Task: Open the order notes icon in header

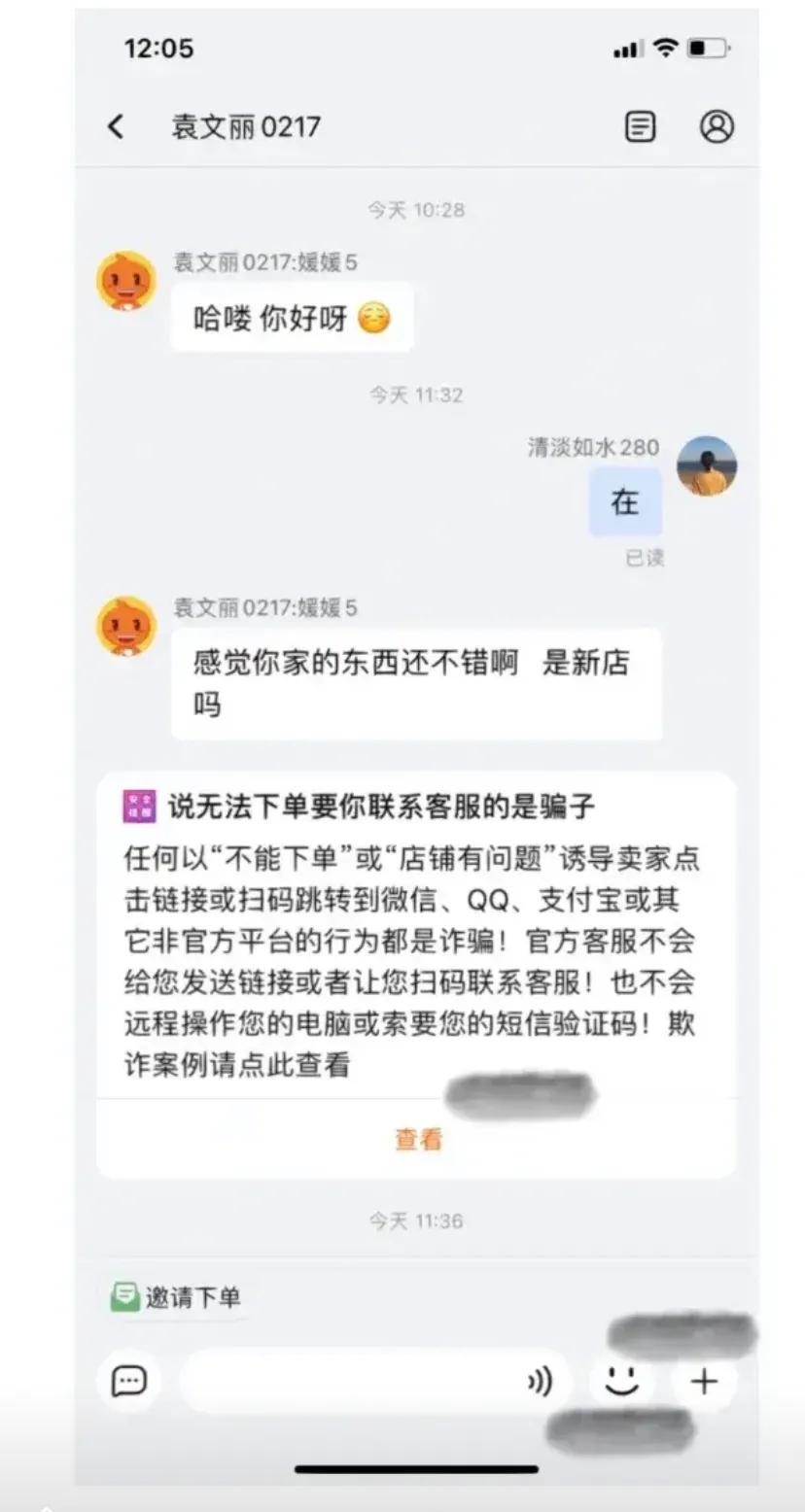Action: [x=639, y=126]
